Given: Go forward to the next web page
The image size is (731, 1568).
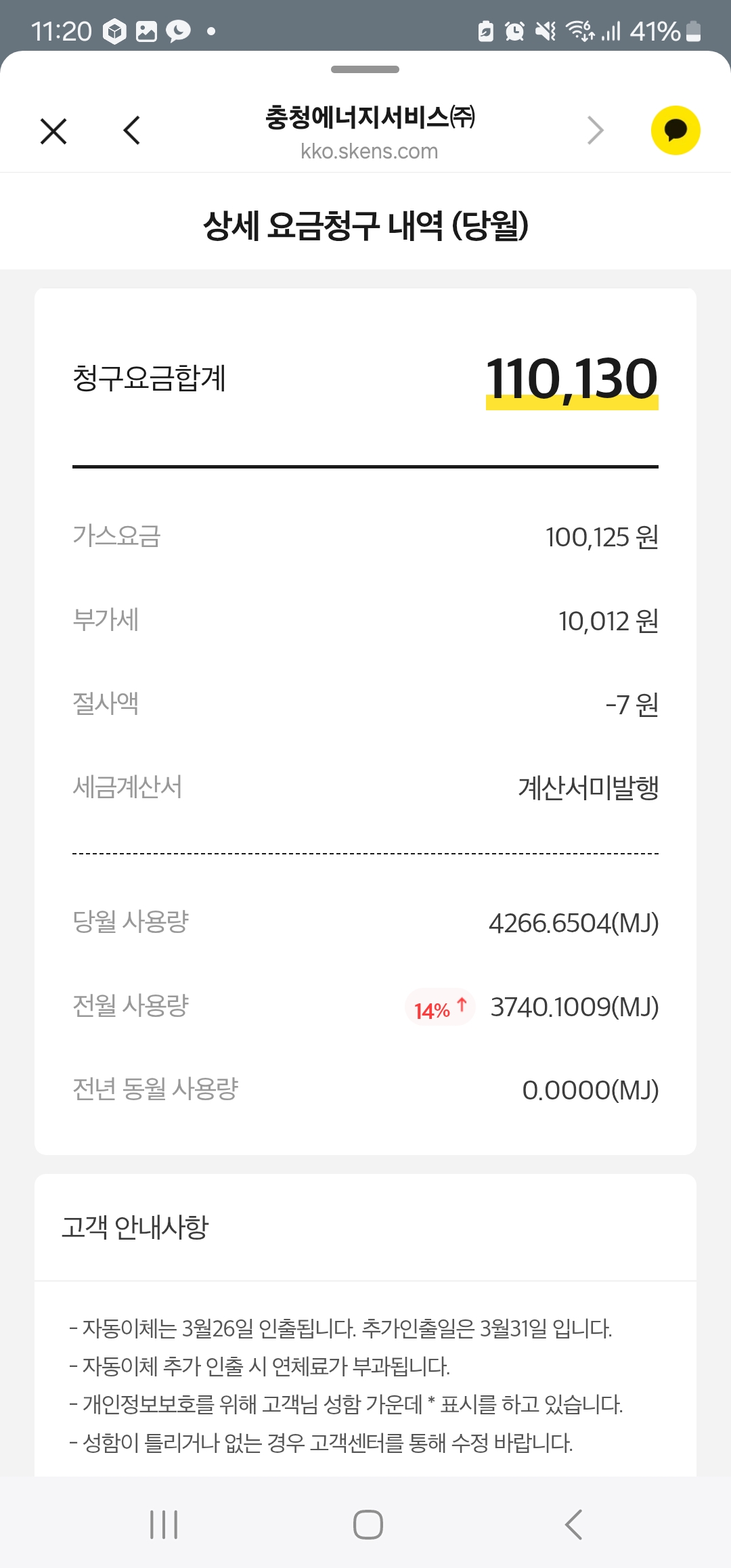Looking at the screenshot, I should tap(595, 131).
